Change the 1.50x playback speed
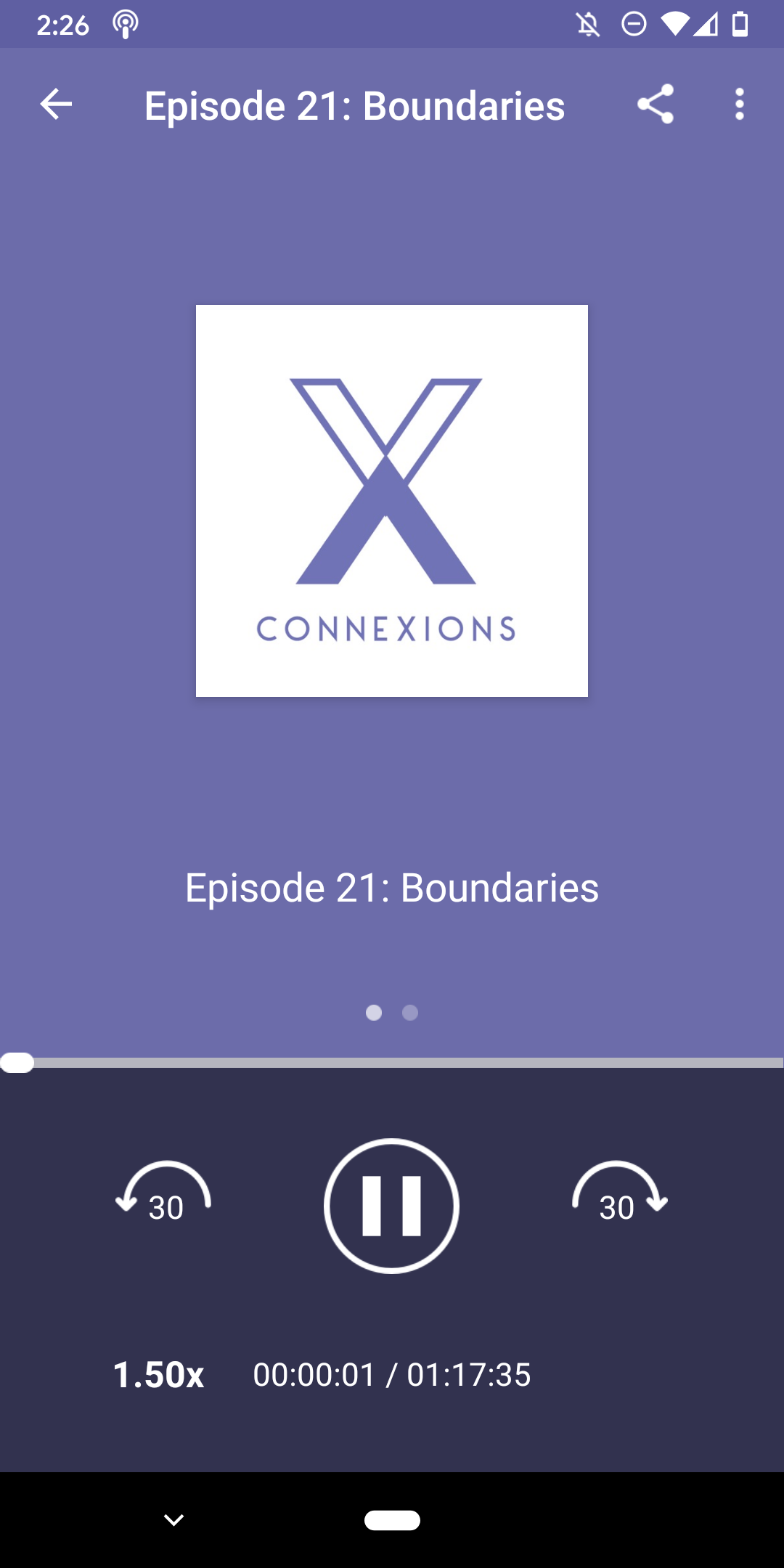This screenshot has height=1568, width=784. (158, 1375)
